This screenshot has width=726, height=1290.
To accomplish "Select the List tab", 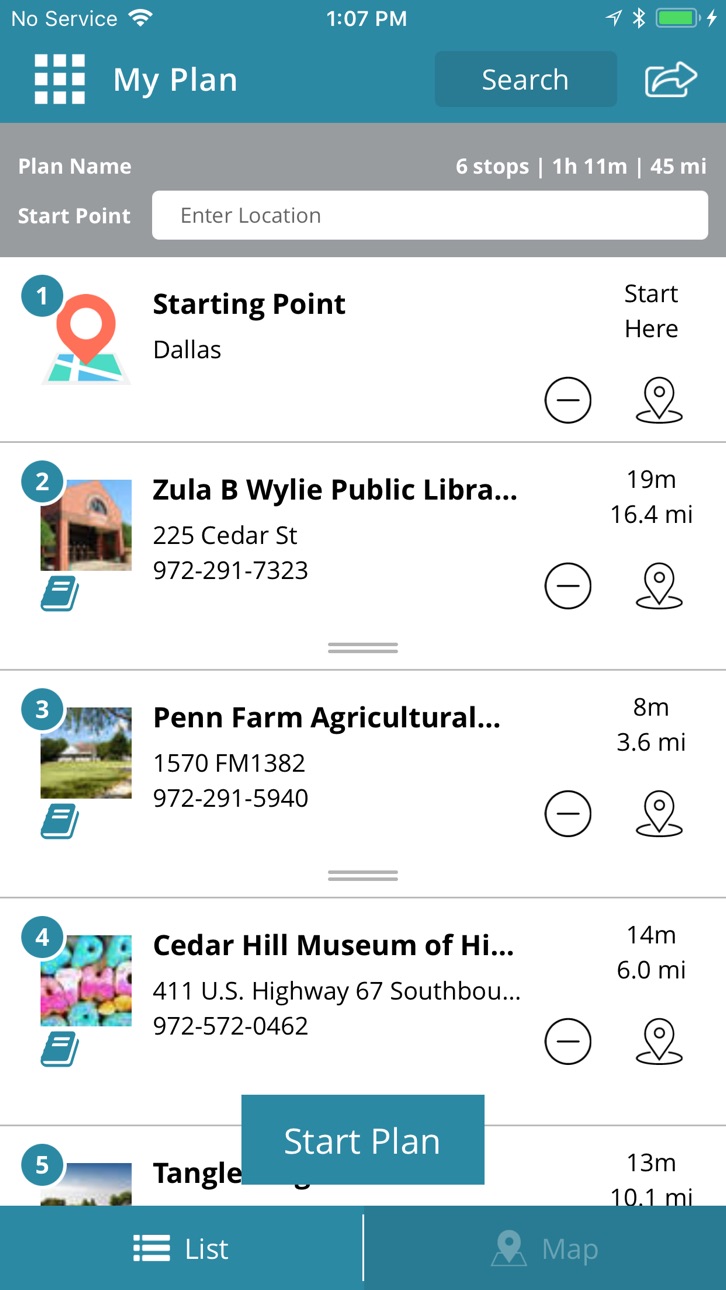I will tap(181, 1248).
